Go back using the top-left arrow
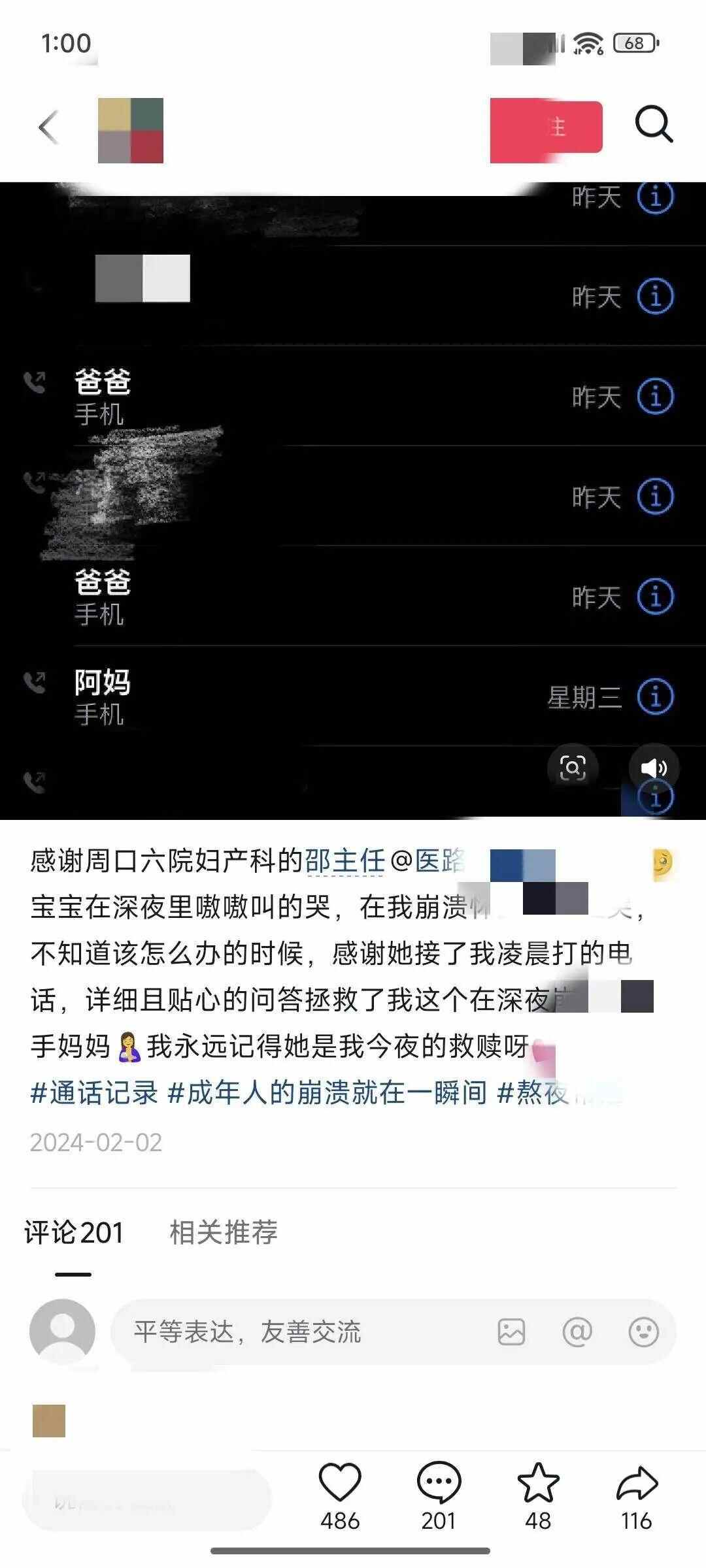 coord(49,126)
